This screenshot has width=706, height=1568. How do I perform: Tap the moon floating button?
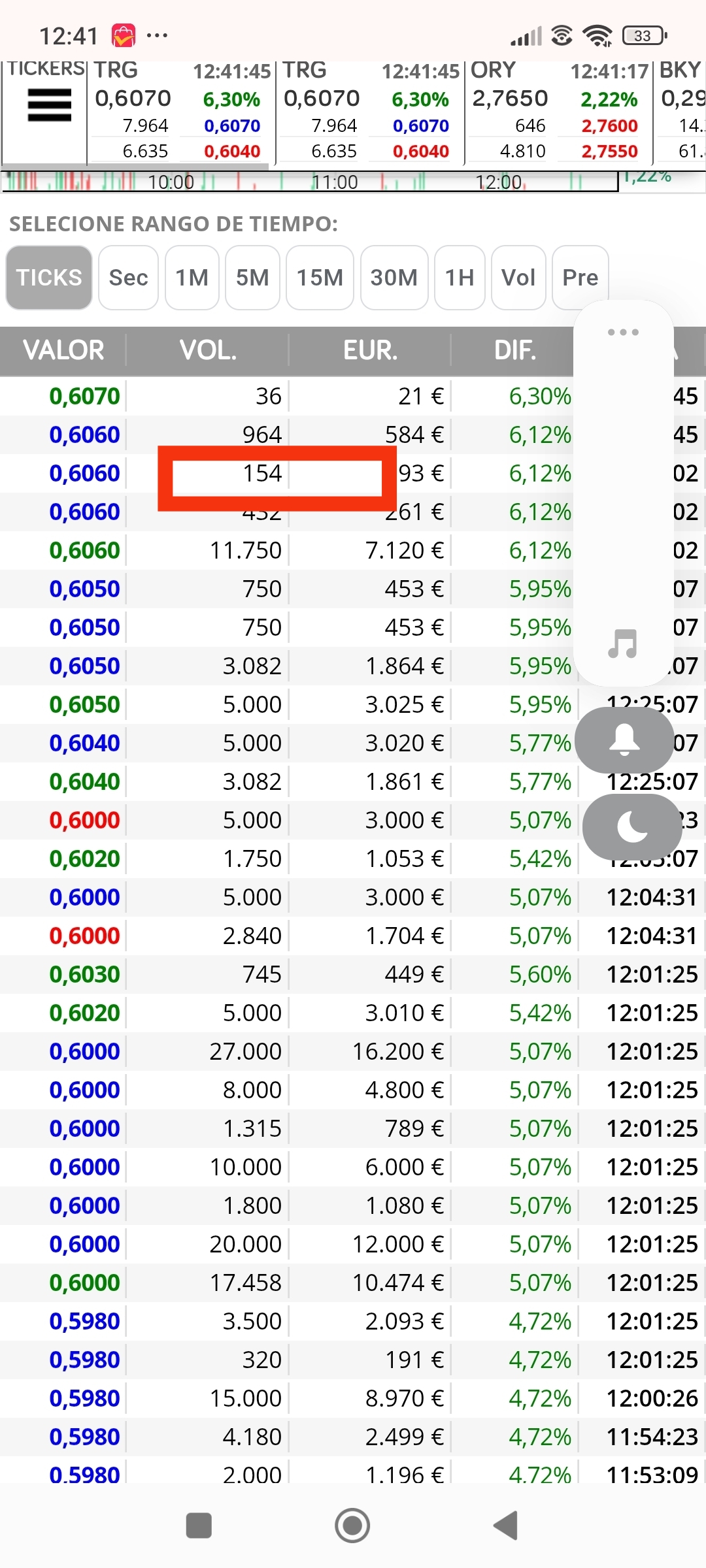pos(631,827)
